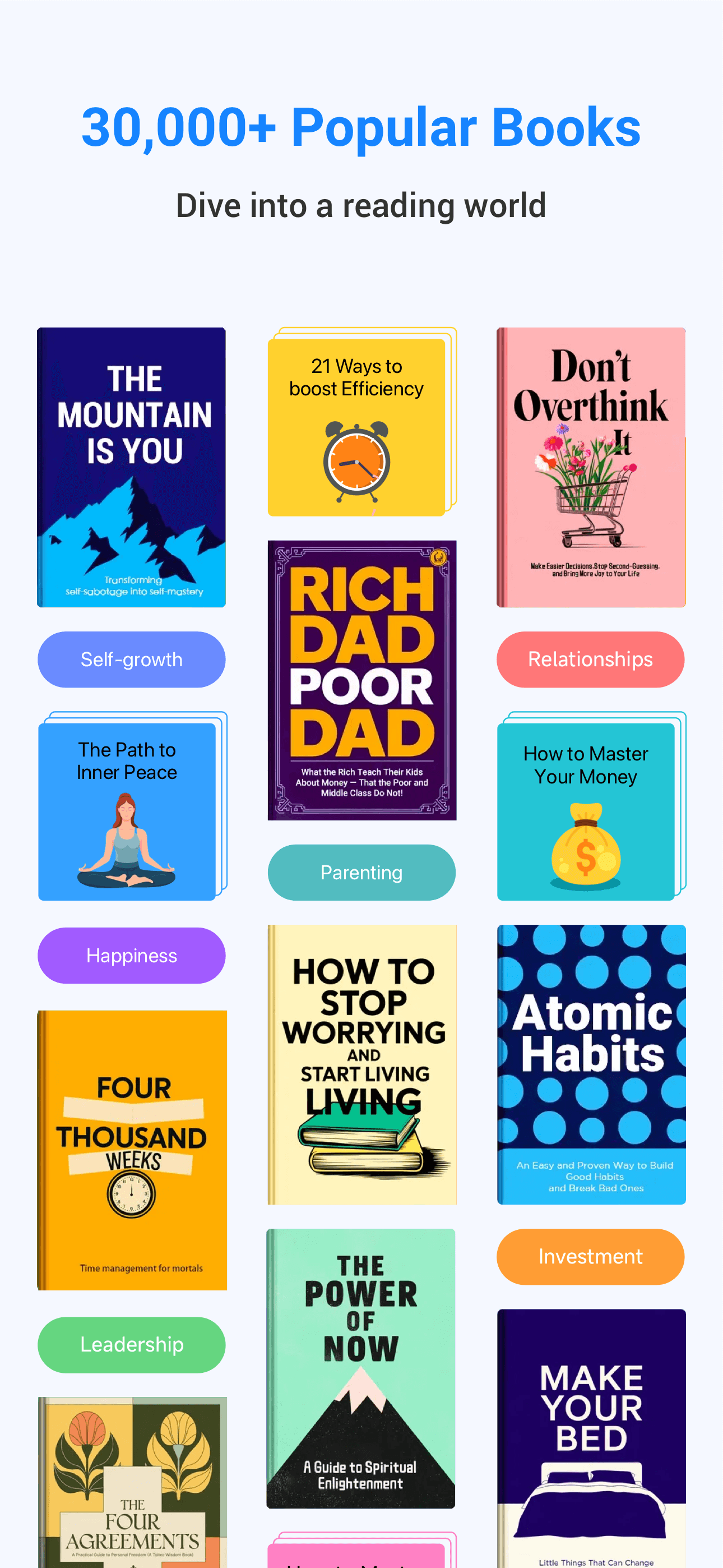The height and width of the screenshot is (1568, 723).
Task: Open the Investment category pill
Action: coord(590,1256)
